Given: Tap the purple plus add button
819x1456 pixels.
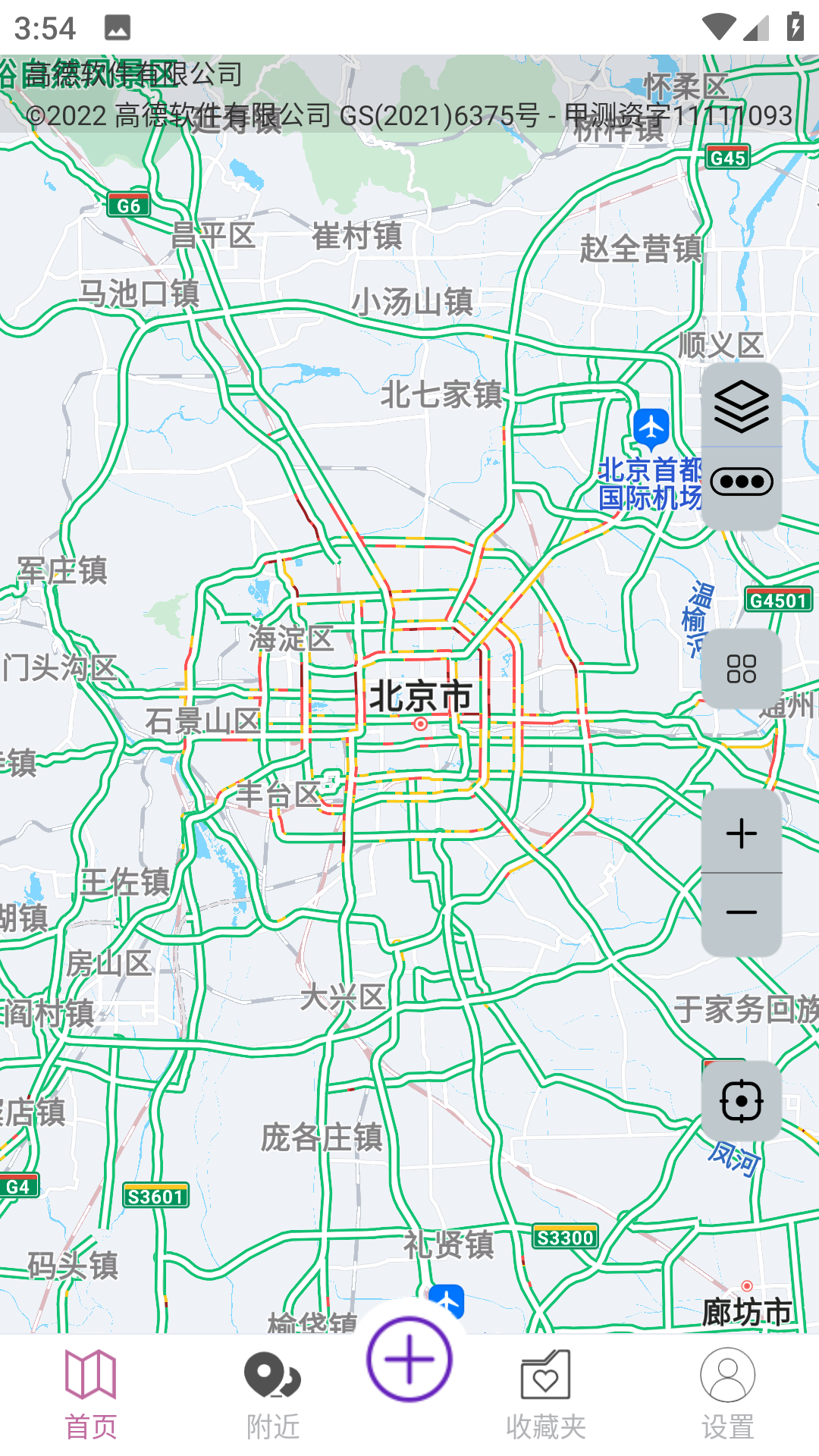Looking at the screenshot, I should pyautogui.click(x=409, y=1359).
